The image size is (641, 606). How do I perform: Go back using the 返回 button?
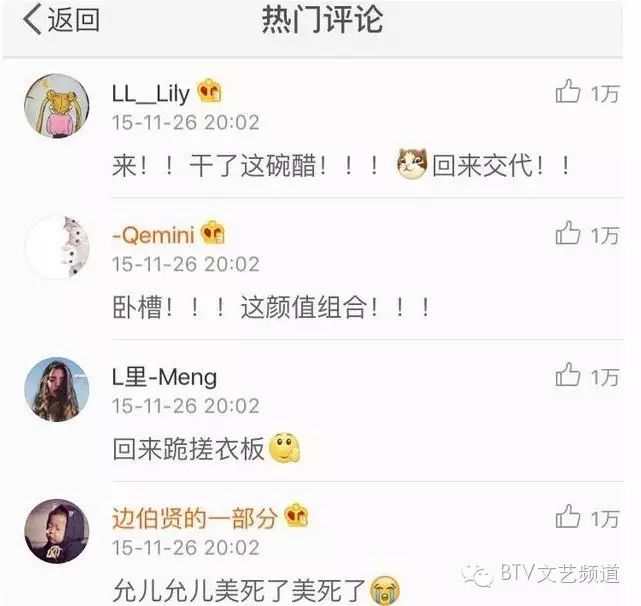62,20
